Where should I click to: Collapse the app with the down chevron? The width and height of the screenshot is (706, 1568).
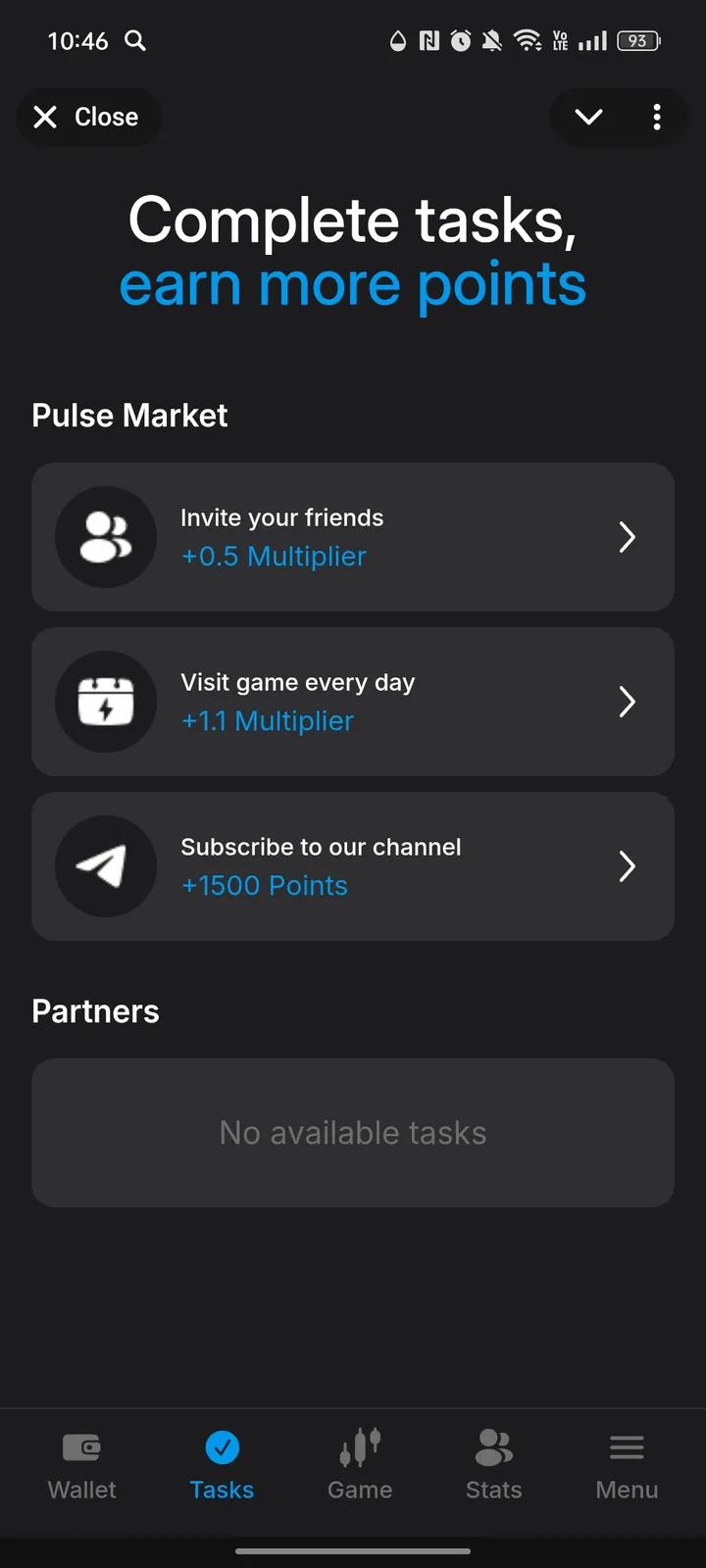pyautogui.click(x=588, y=118)
